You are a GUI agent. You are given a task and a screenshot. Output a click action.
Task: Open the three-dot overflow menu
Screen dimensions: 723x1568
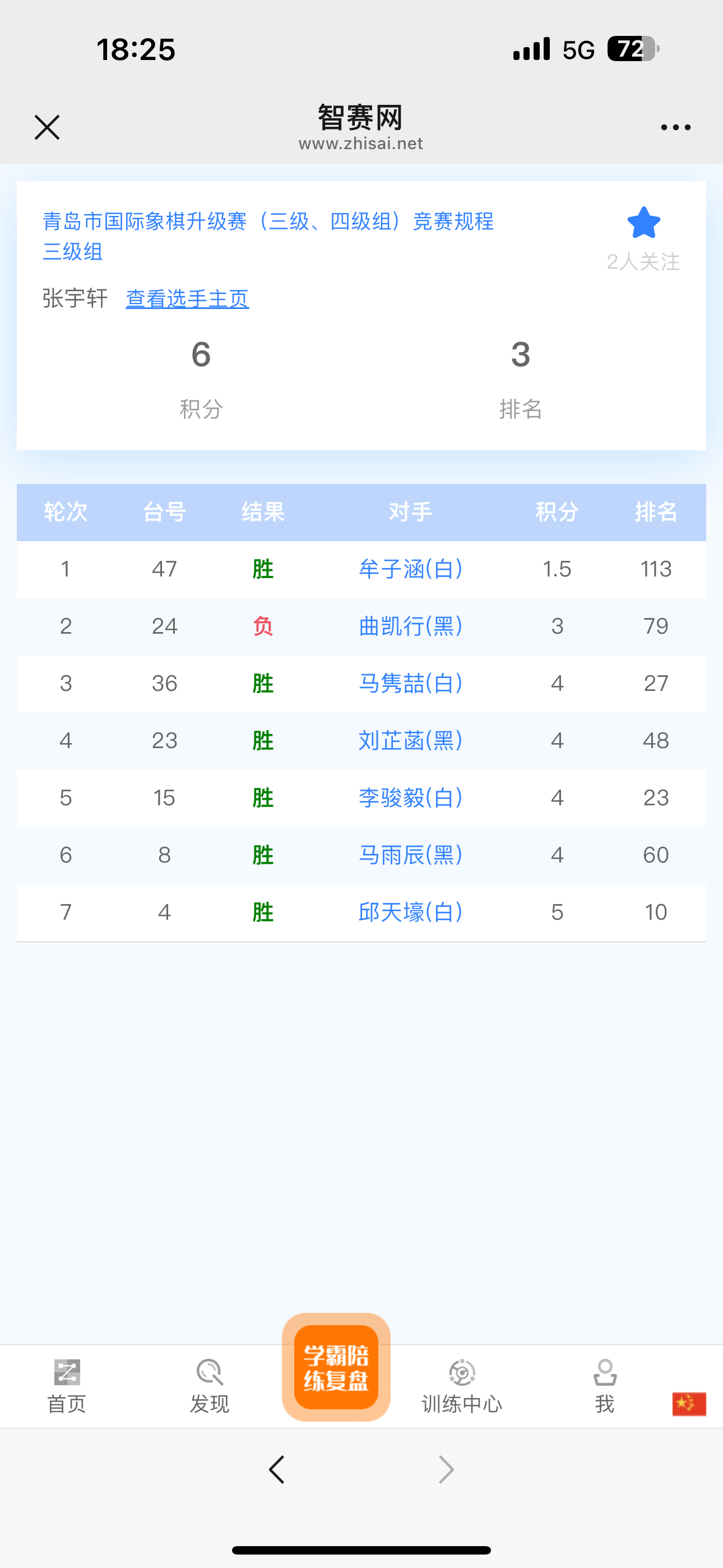point(675,127)
